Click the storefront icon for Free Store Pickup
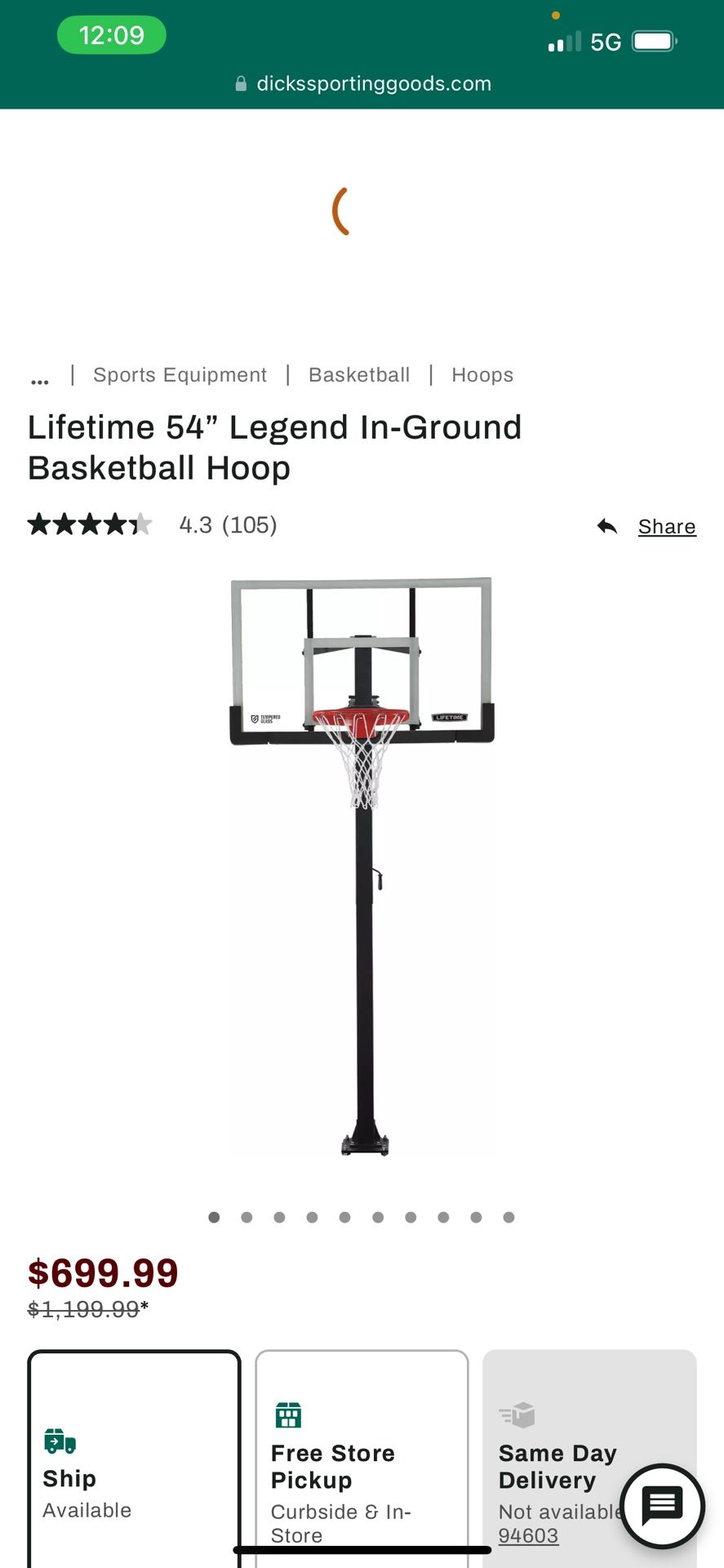Image resolution: width=724 pixels, height=1568 pixels. 286,1414
